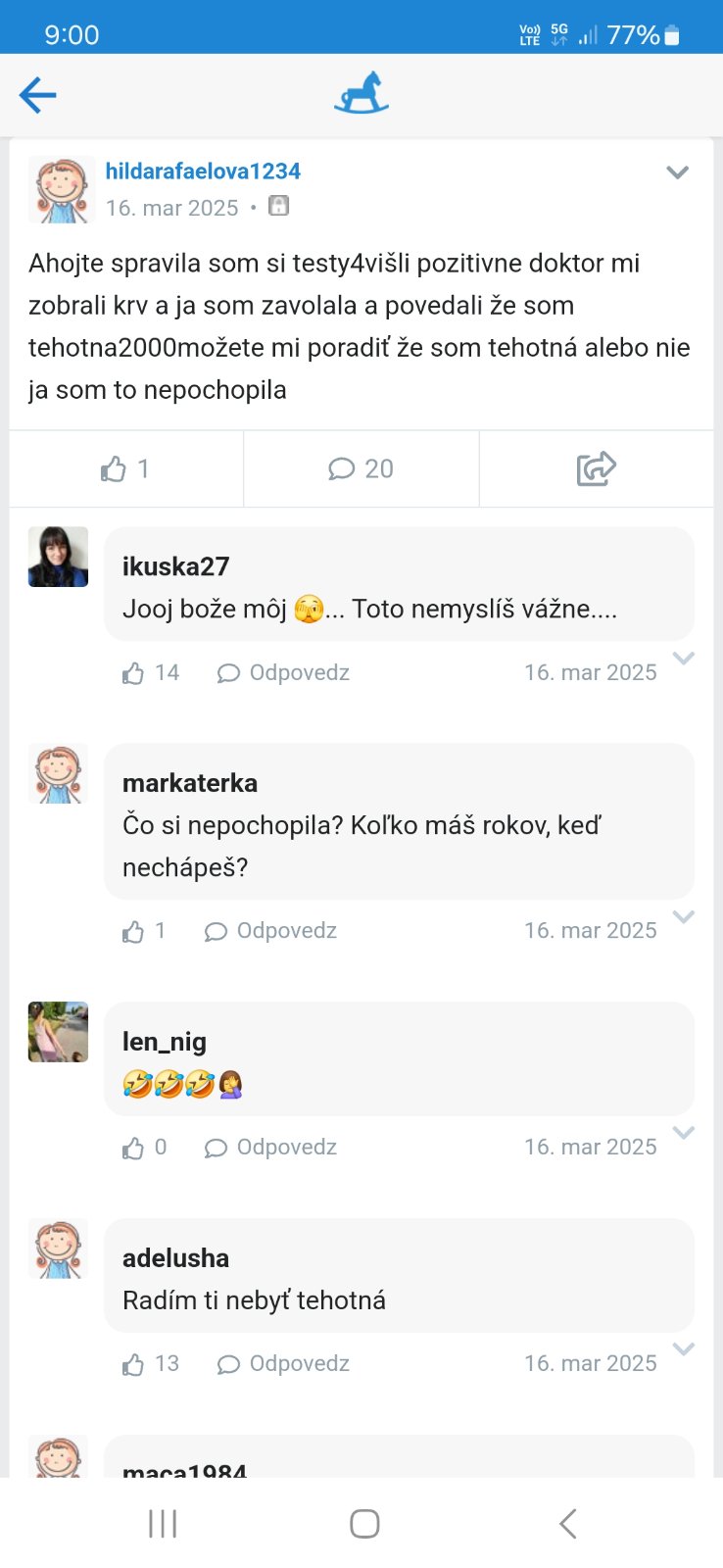Open the rocking horse home logo
This screenshot has width=723, height=1568.
(361, 93)
